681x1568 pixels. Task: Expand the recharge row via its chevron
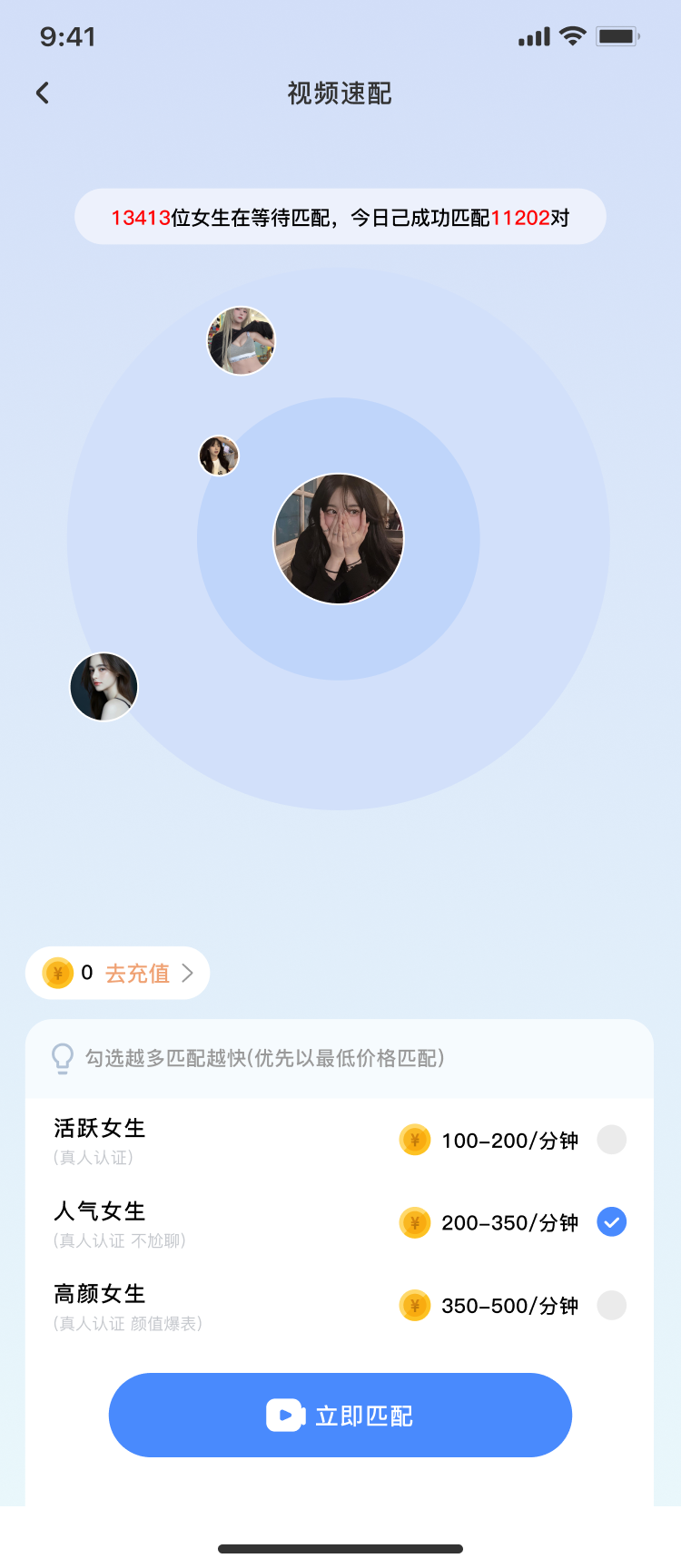[188, 972]
